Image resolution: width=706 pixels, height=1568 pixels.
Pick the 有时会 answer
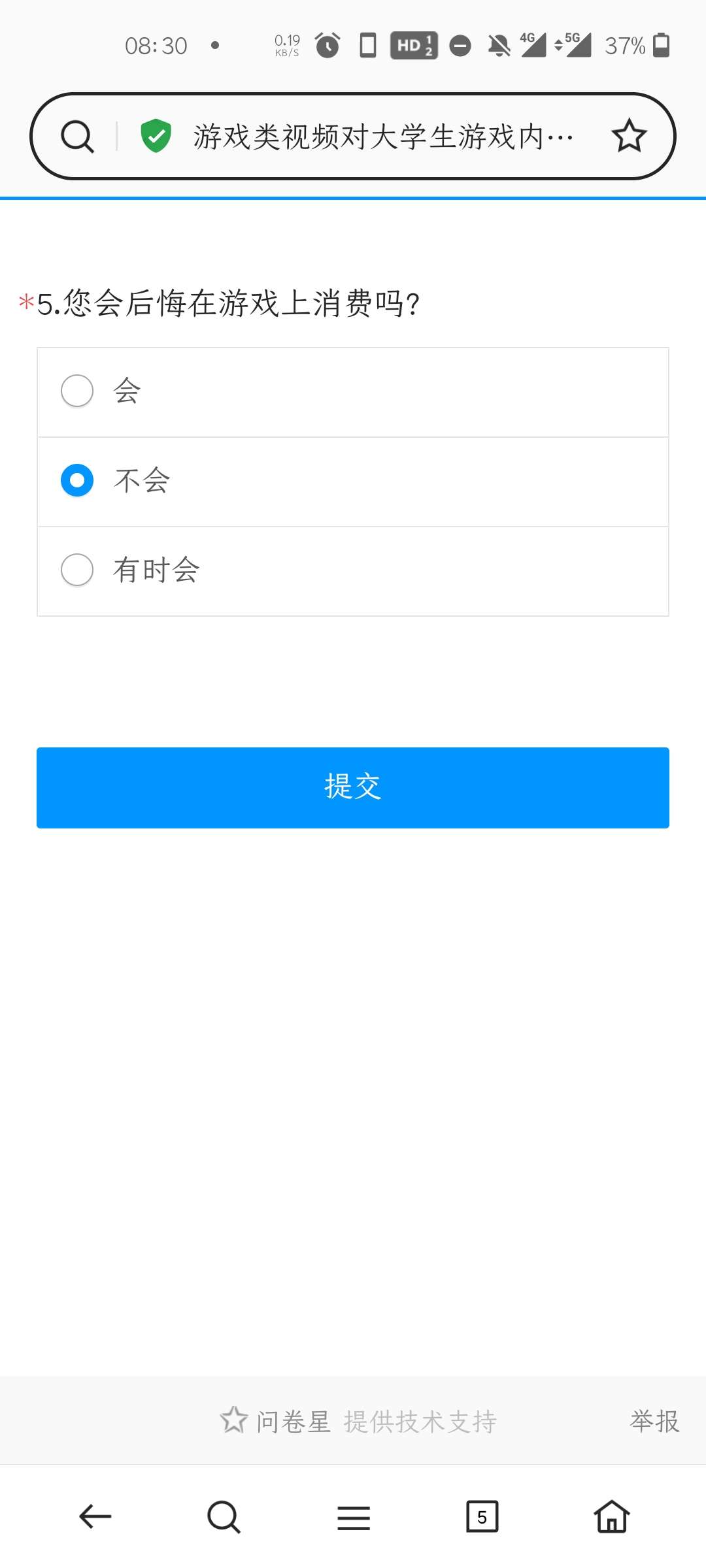point(77,570)
